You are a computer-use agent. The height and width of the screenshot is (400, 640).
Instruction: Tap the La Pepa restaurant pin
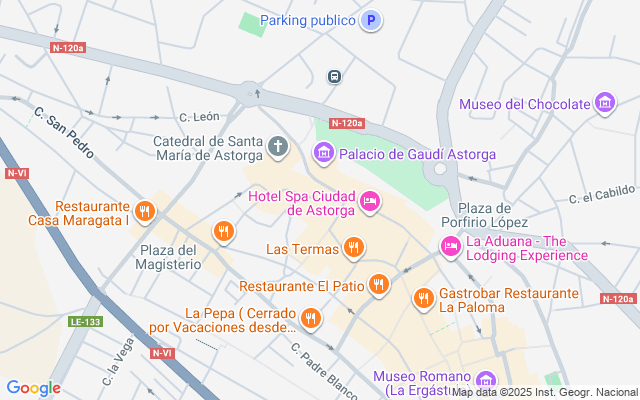311,318
